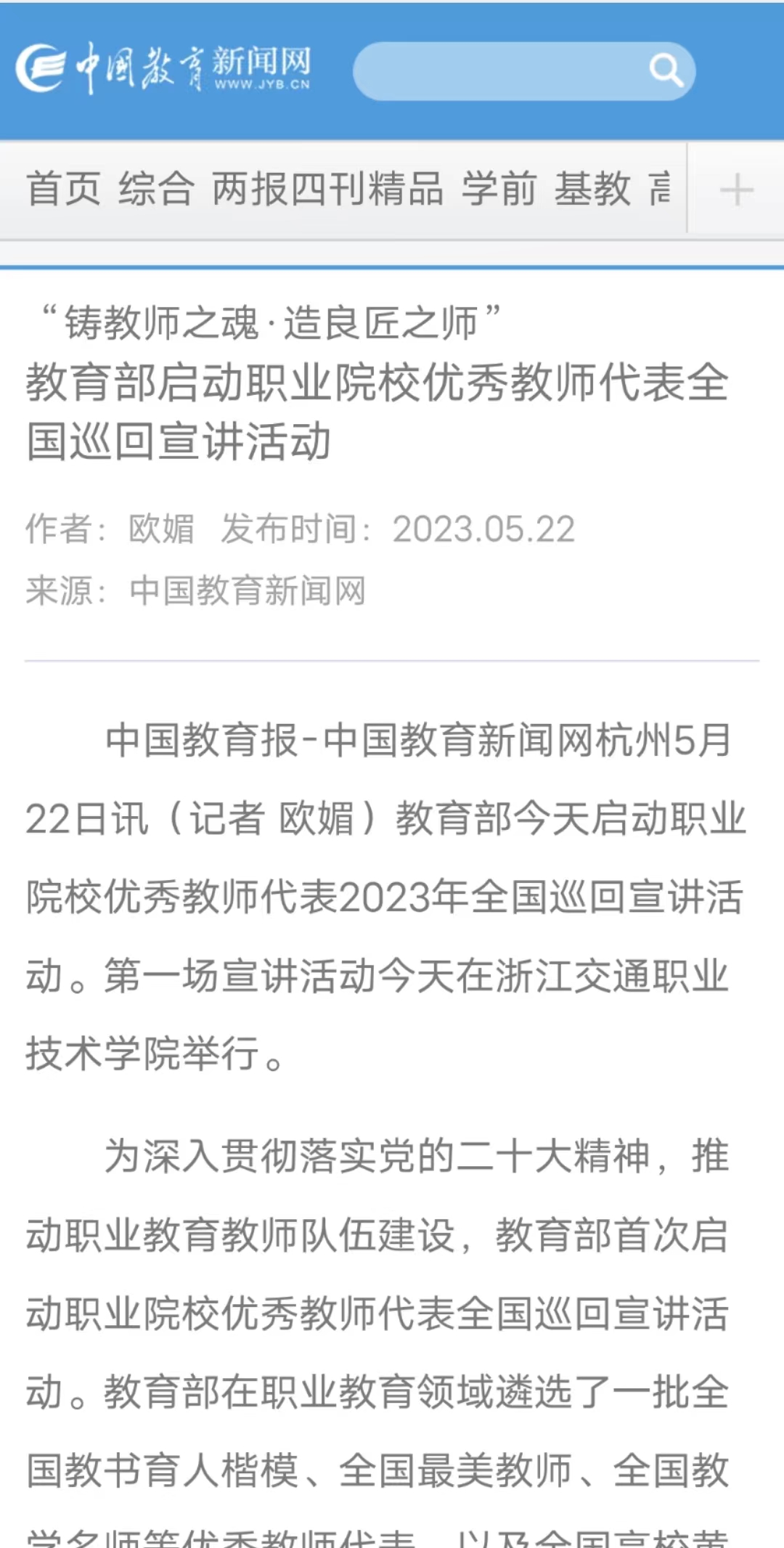Image resolution: width=784 pixels, height=1548 pixels.
Task: Go to the 基教 tab
Action: [592, 190]
